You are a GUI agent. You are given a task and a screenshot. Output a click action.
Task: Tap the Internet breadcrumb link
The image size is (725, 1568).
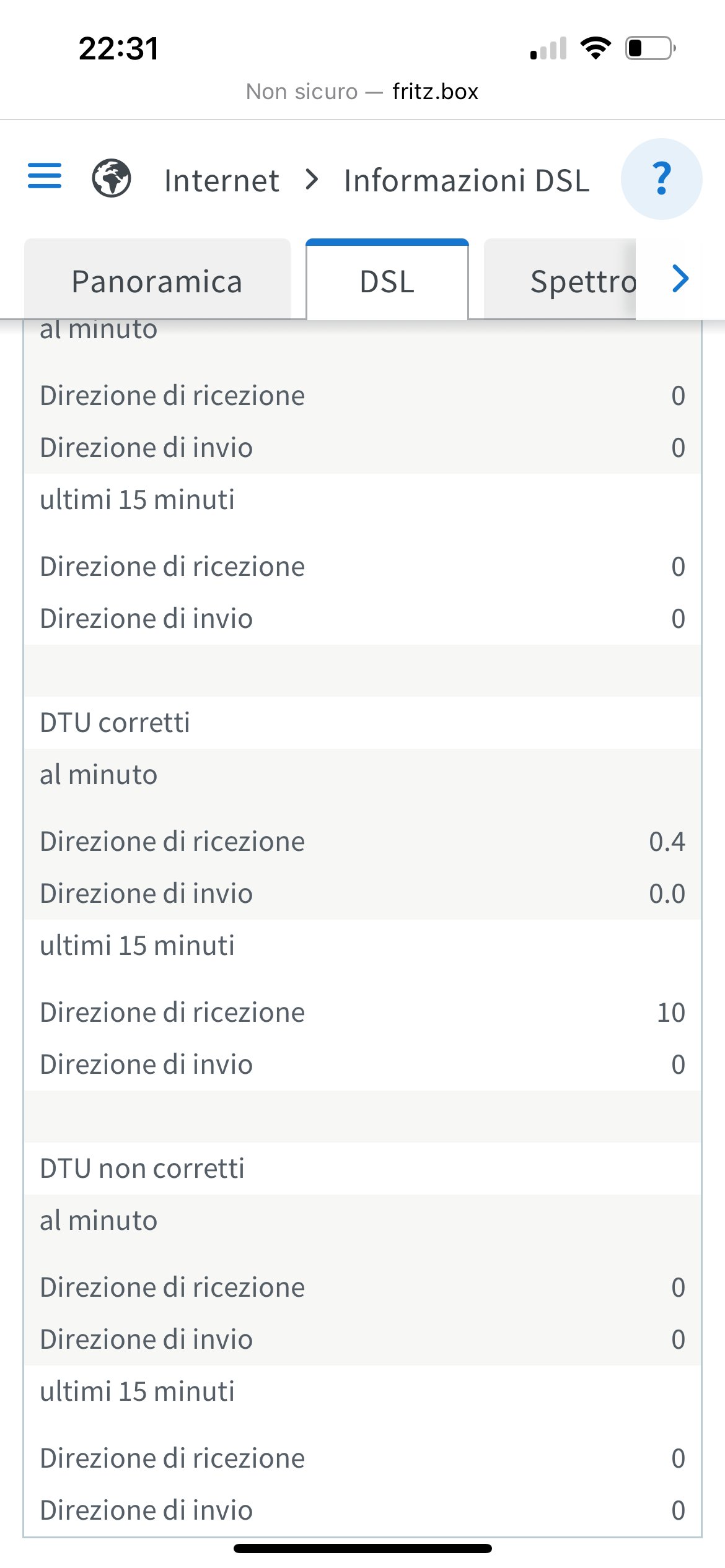[x=222, y=180]
